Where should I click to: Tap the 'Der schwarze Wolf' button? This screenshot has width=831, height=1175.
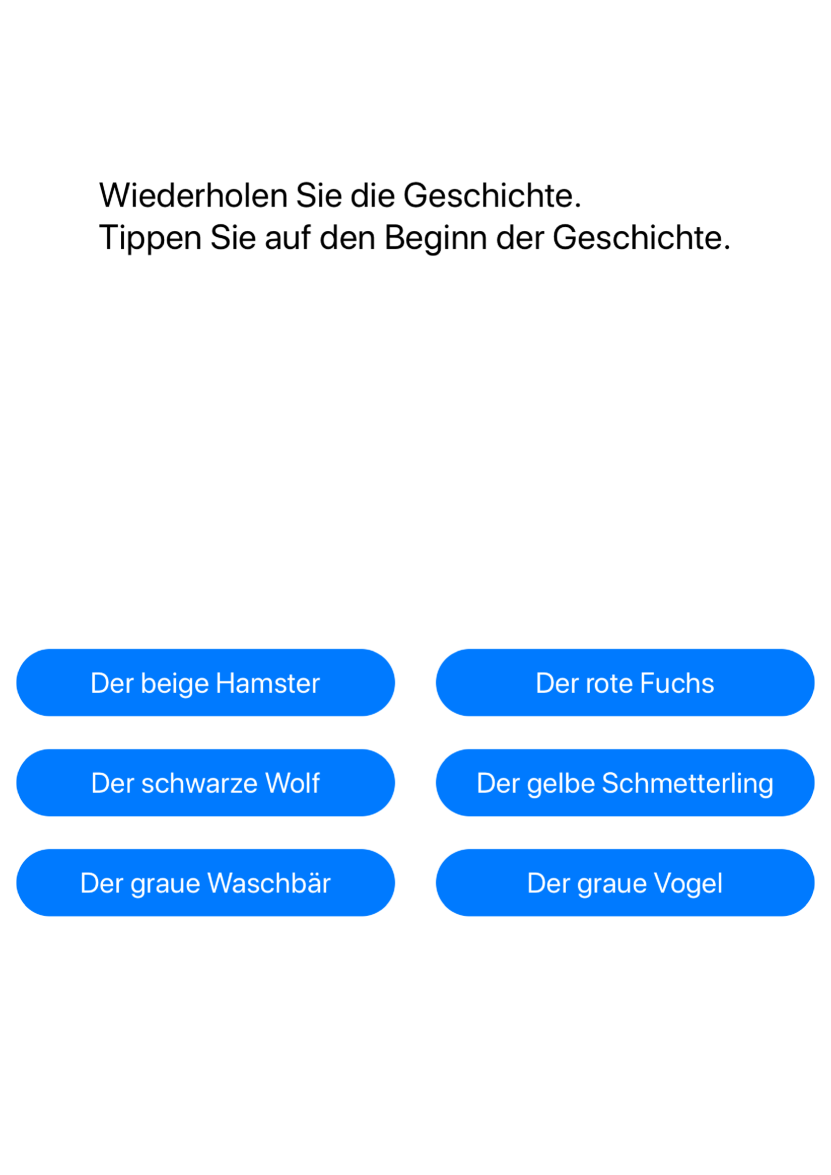click(x=205, y=783)
